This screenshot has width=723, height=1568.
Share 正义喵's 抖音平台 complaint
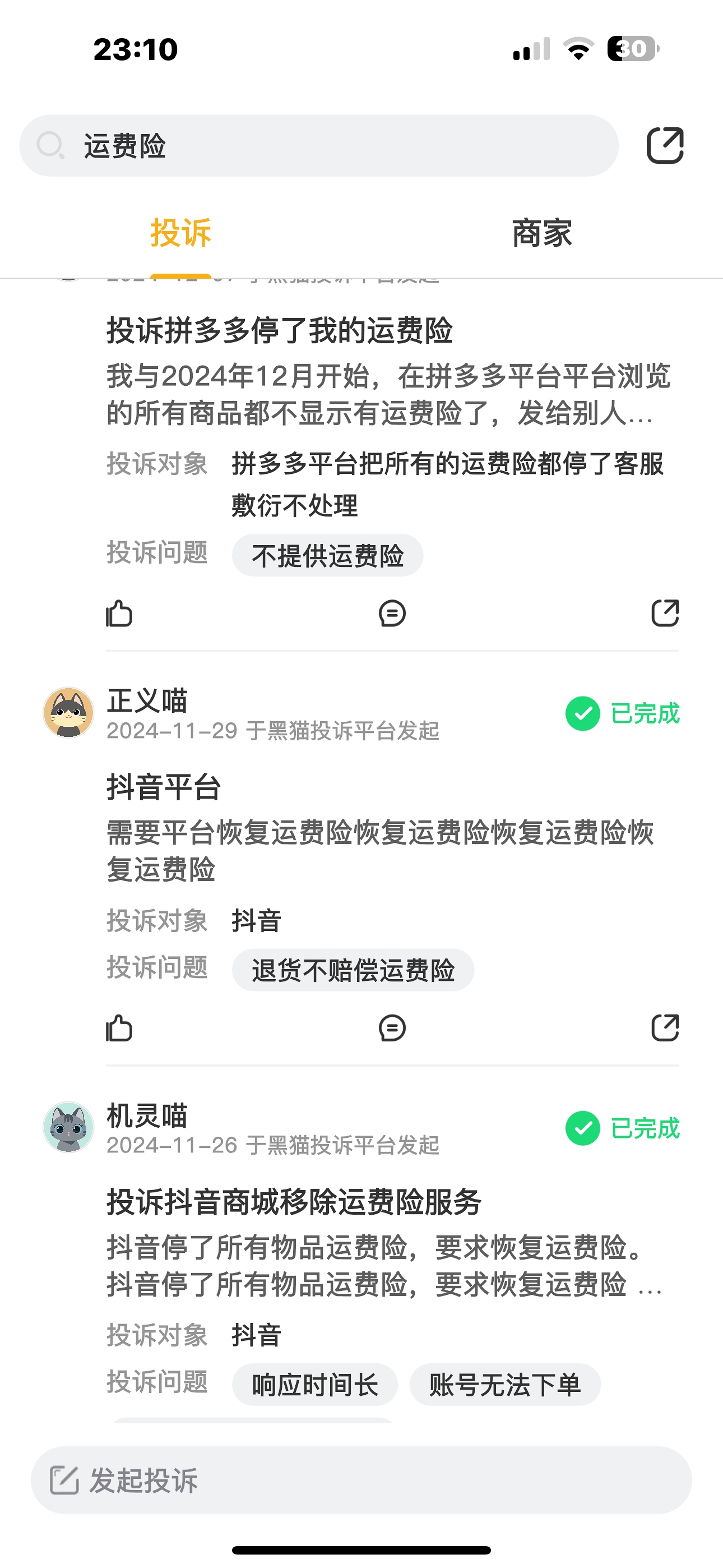[x=665, y=1028]
